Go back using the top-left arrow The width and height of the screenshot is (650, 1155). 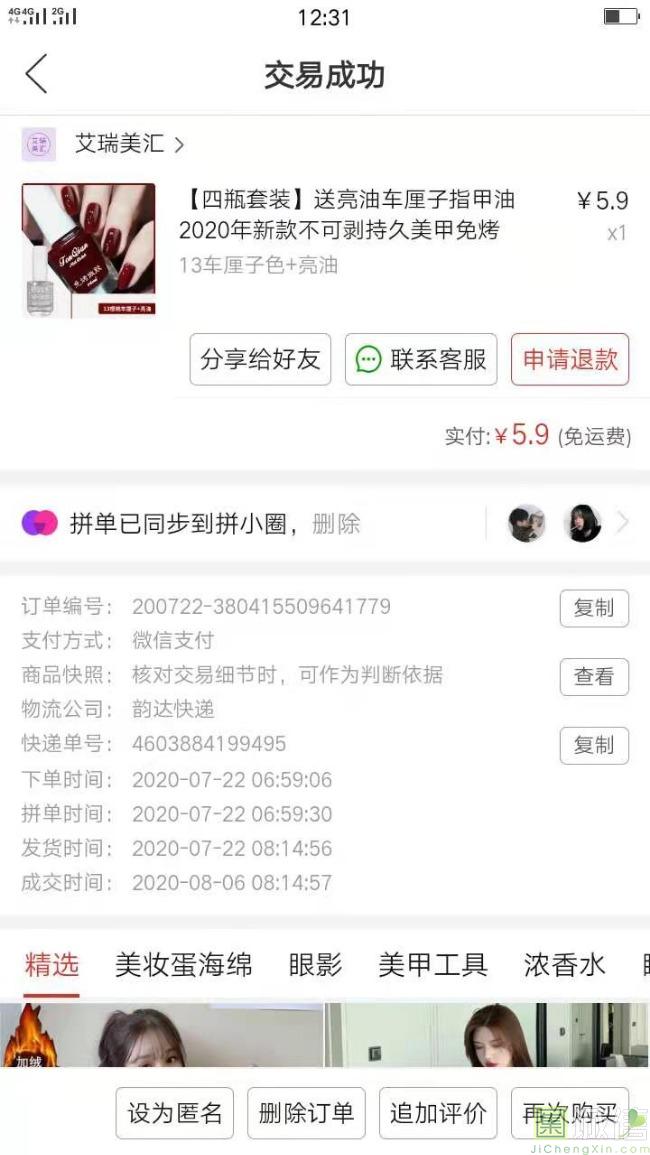click(36, 75)
